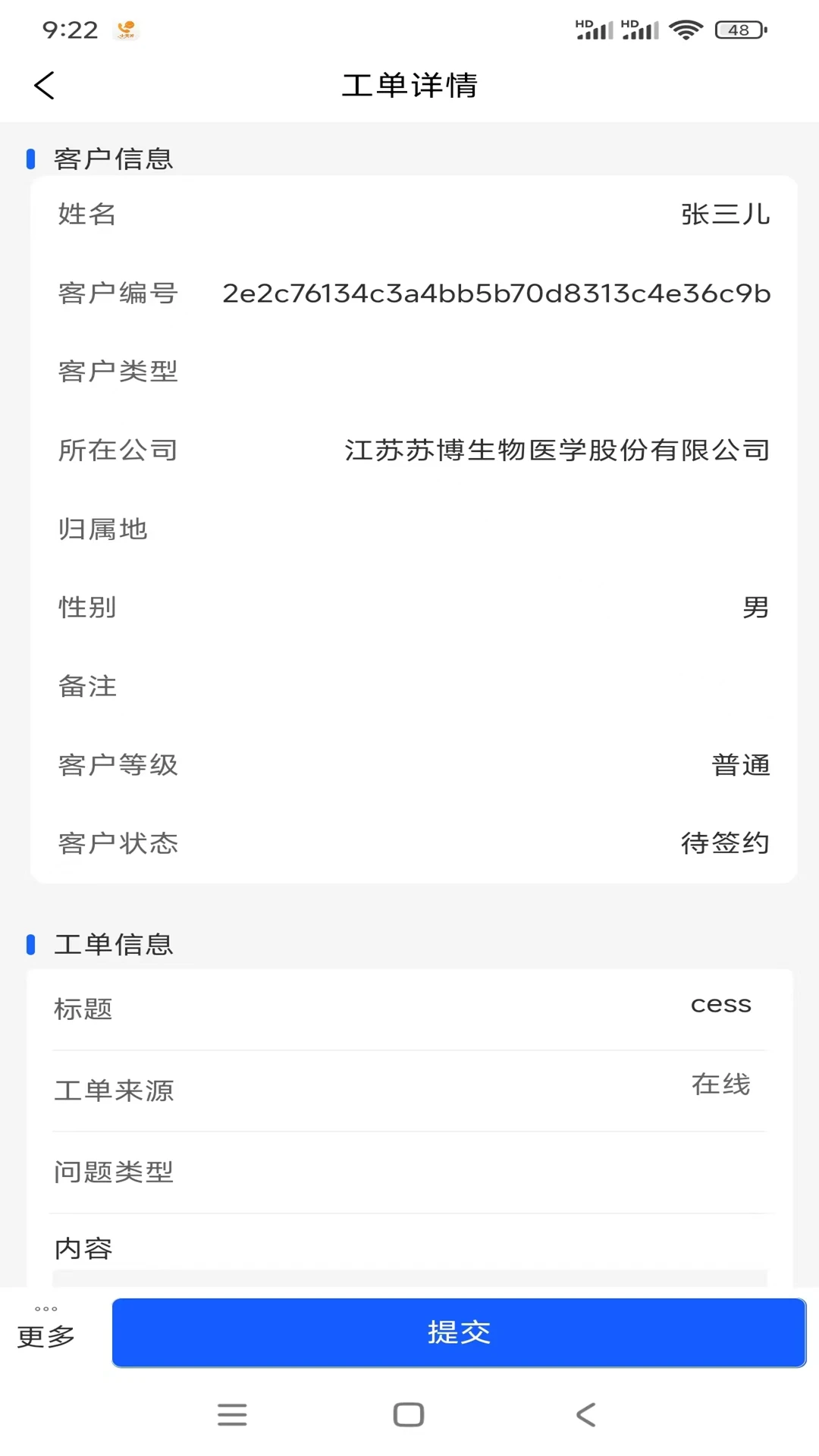Tap the 内容 content field
This screenshot has width=819, height=1456.
(409, 1248)
